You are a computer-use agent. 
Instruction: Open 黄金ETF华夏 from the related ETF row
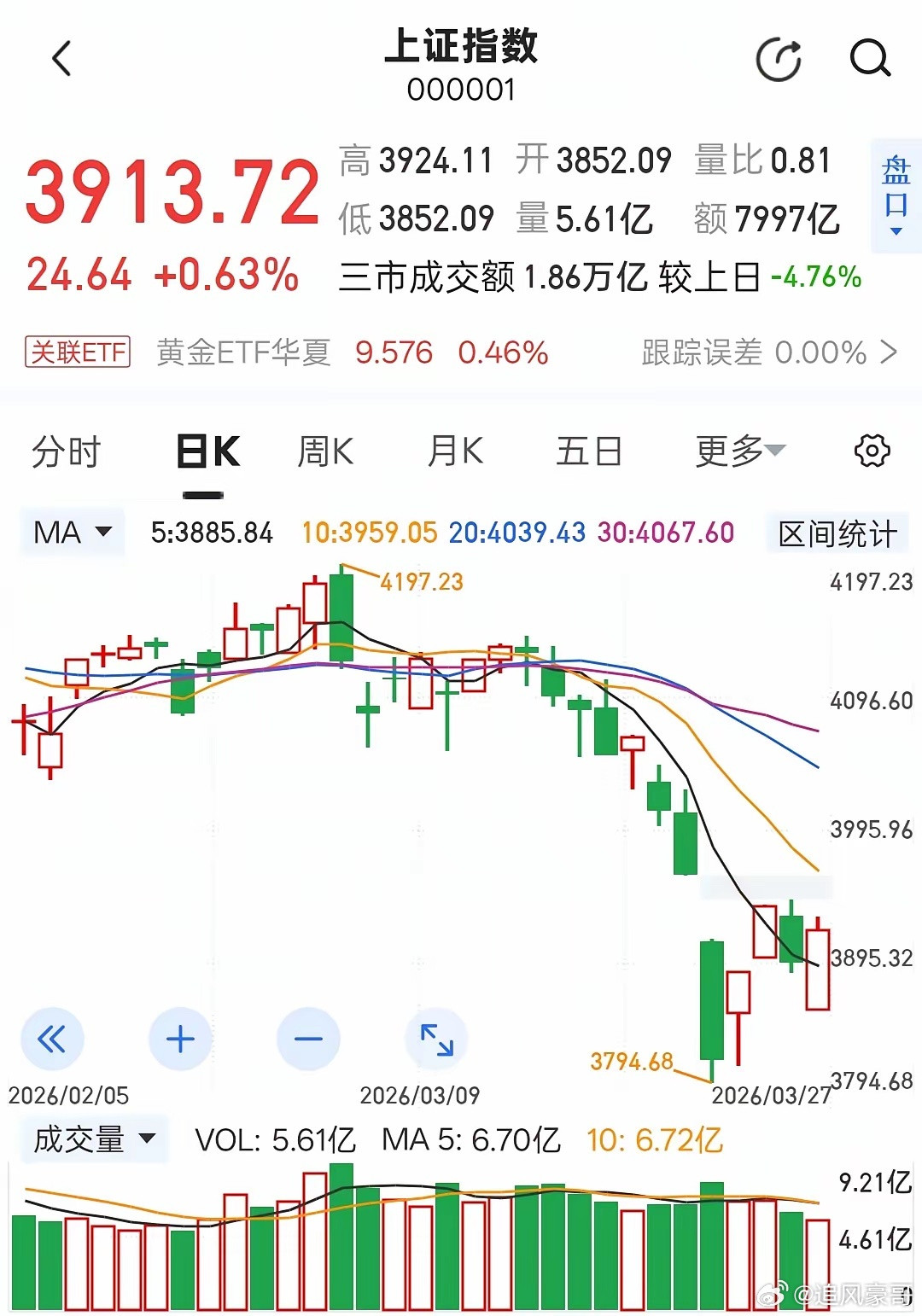coord(244,352)
